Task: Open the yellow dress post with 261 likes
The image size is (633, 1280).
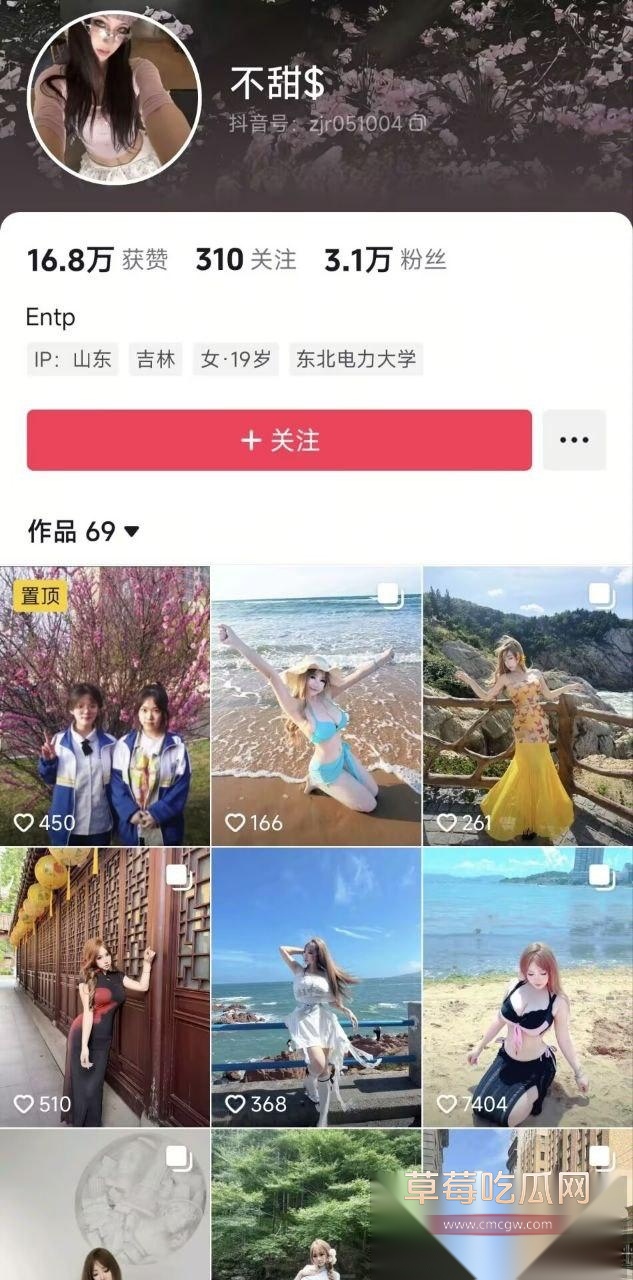Action: tap(527, 706)
